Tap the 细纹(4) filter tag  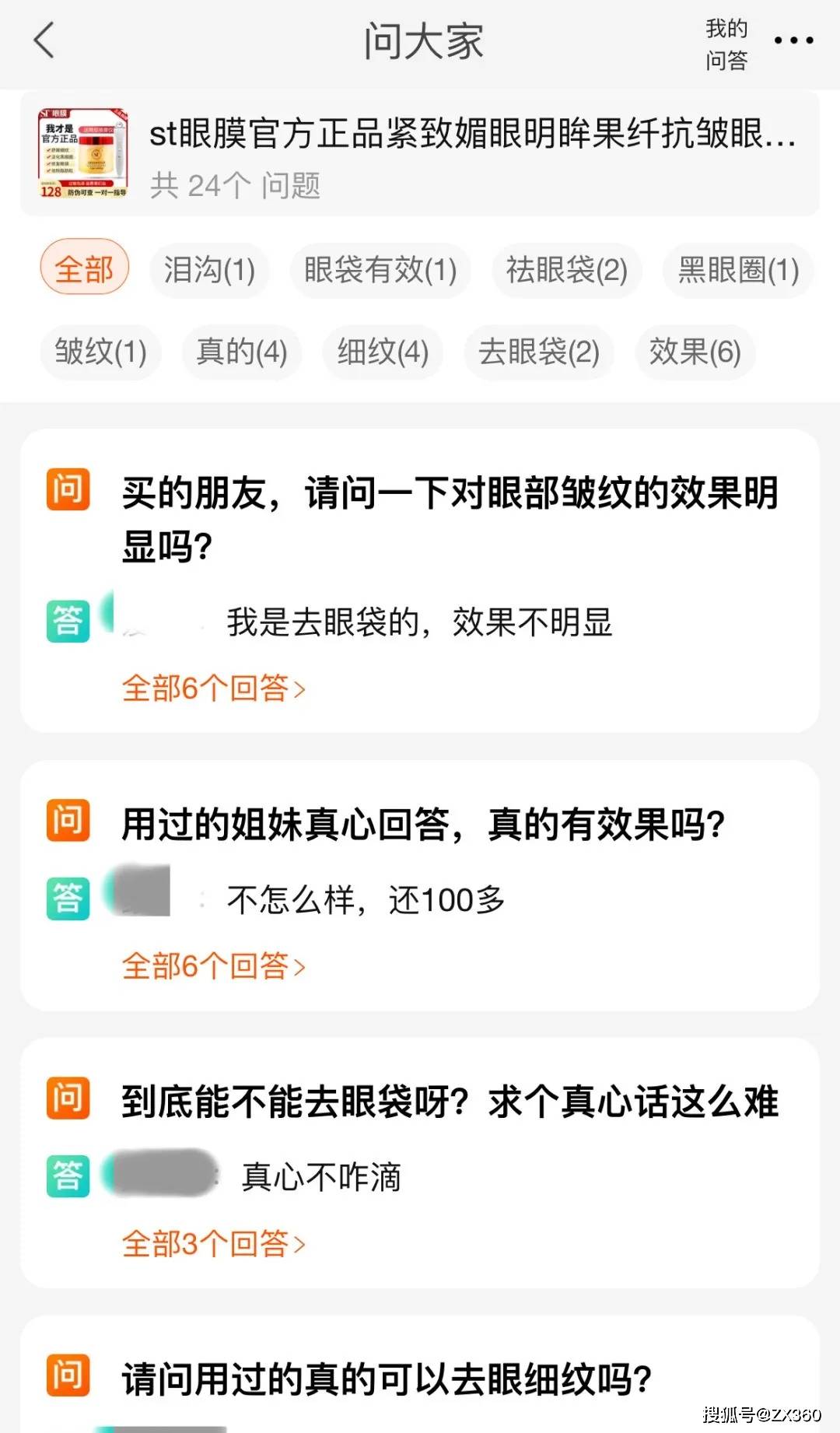pos(383,352)
